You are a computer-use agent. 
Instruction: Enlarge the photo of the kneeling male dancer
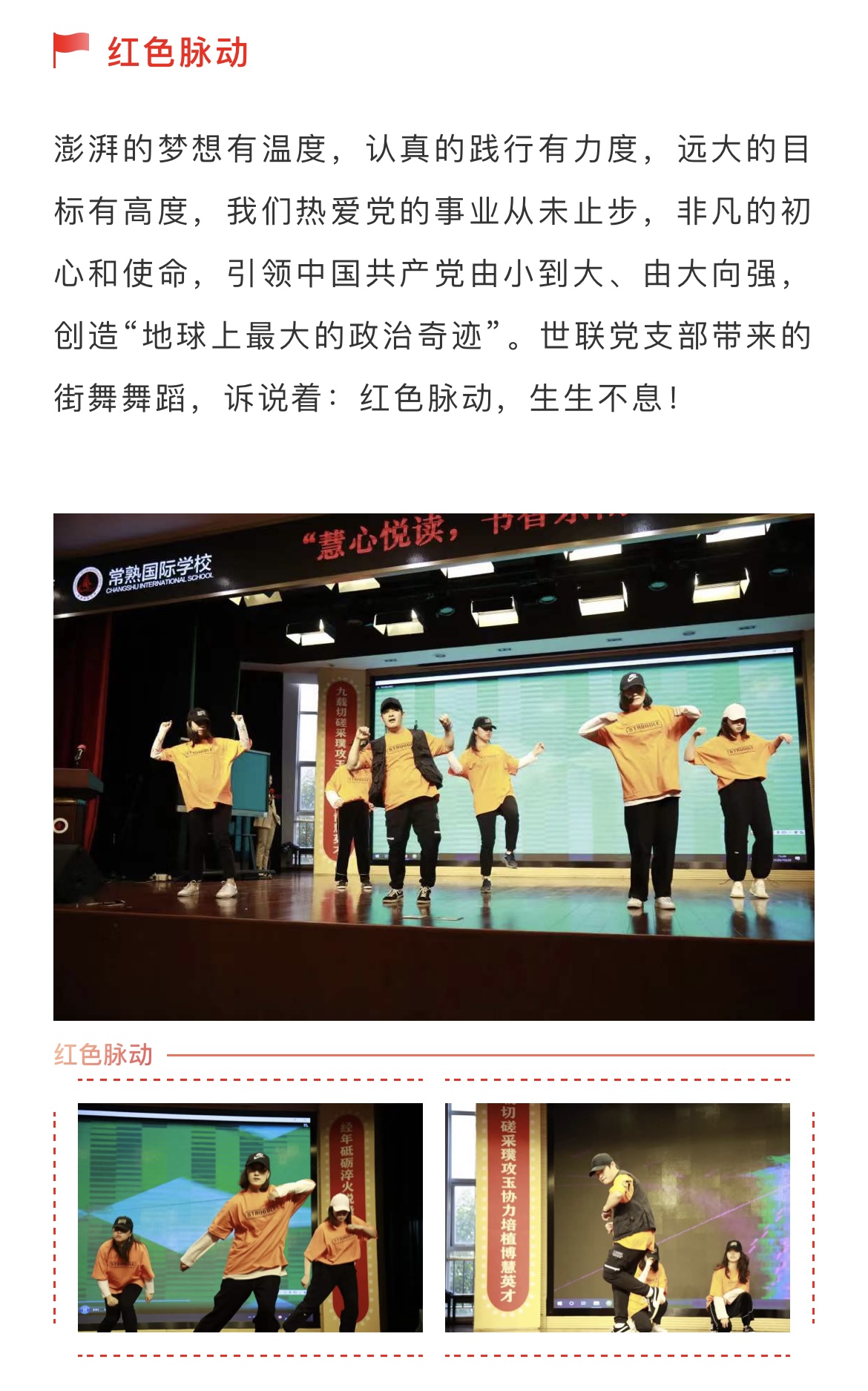pyautogui.click(x=617, y=1217)
